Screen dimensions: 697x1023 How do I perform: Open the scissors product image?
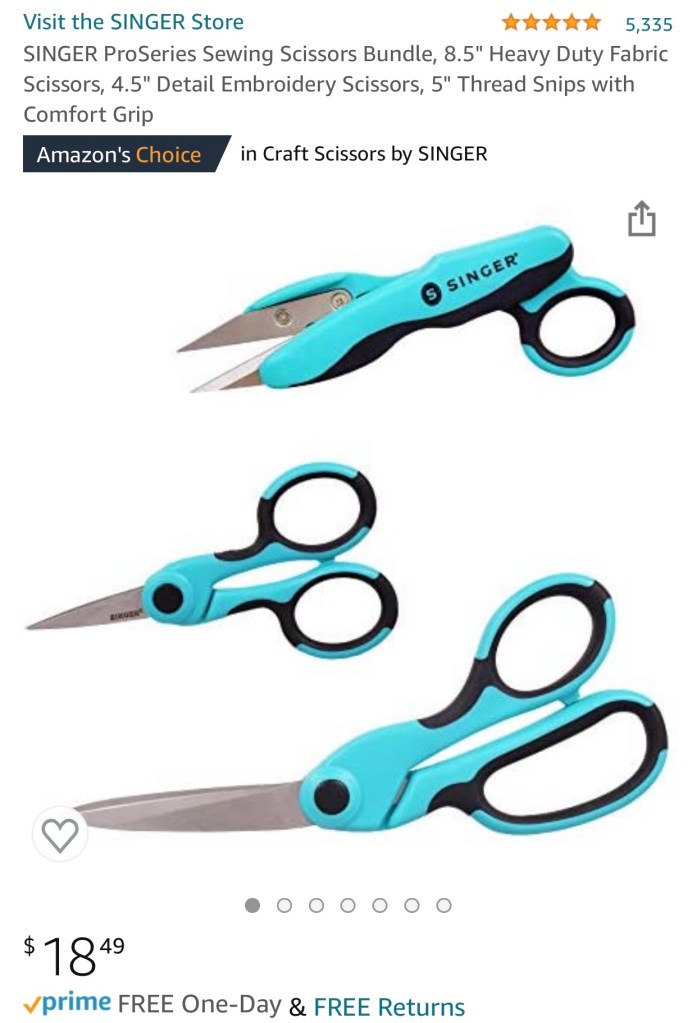pyautogui.click(x=348, y=540)
